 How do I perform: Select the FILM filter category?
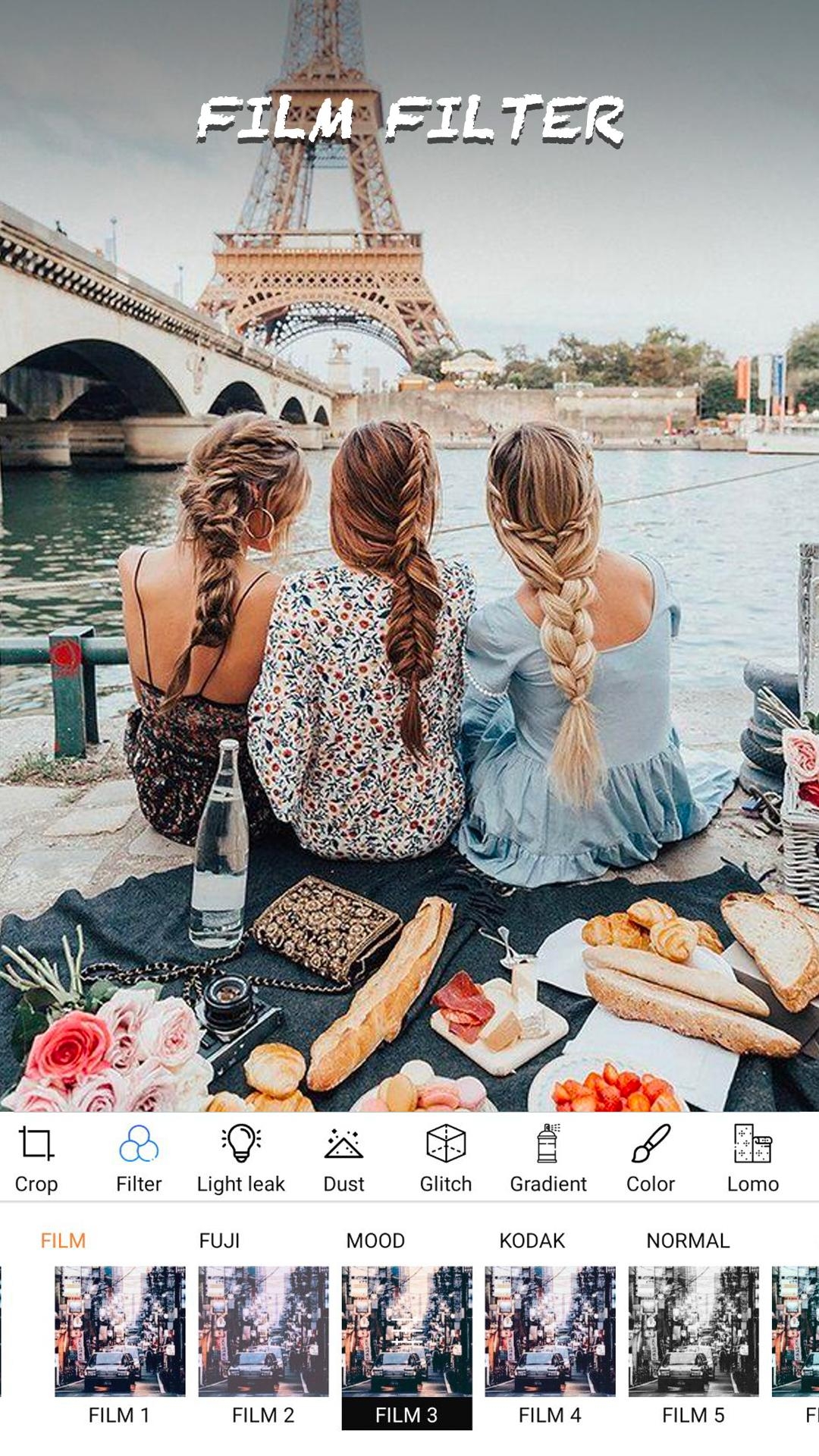click(63, 1241)
